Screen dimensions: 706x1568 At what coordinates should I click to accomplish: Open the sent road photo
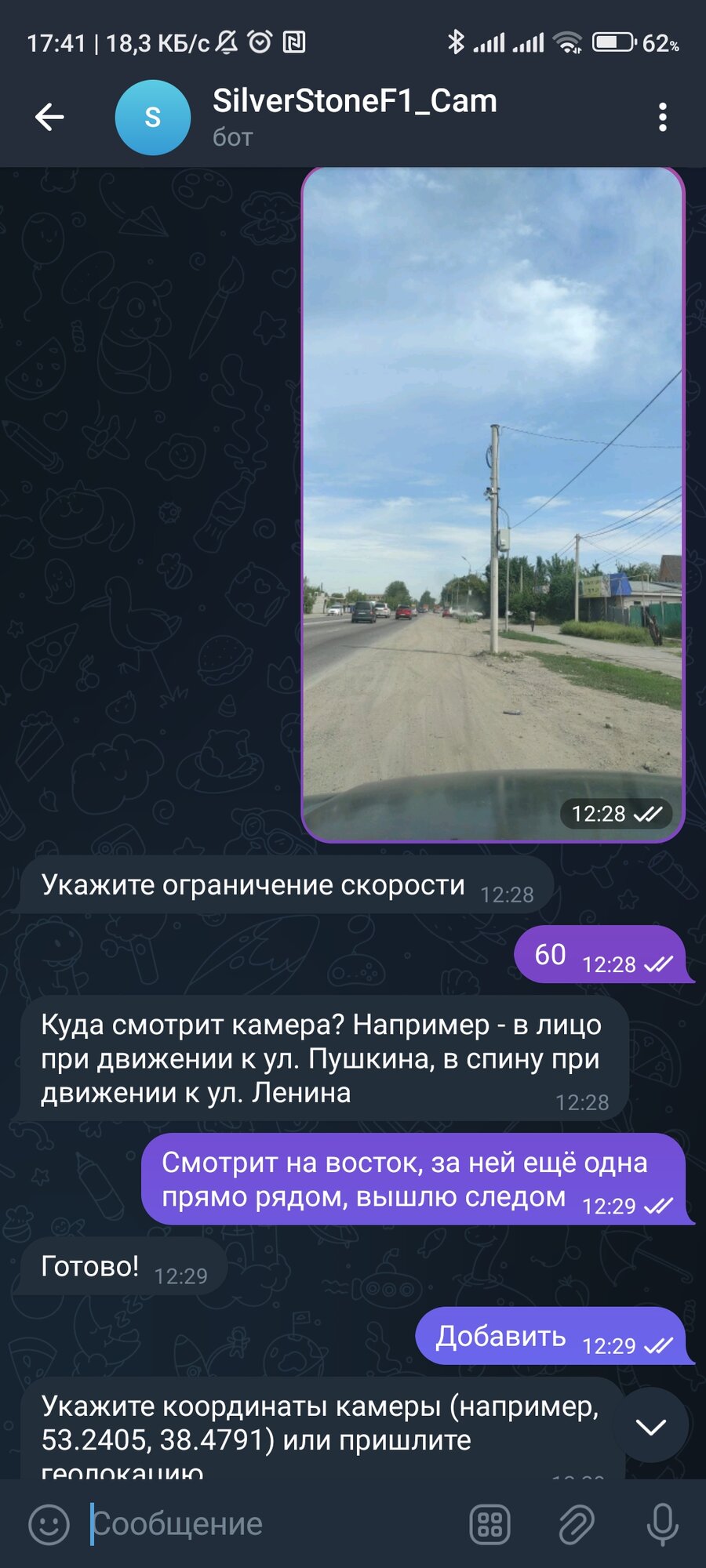point(493,504)
